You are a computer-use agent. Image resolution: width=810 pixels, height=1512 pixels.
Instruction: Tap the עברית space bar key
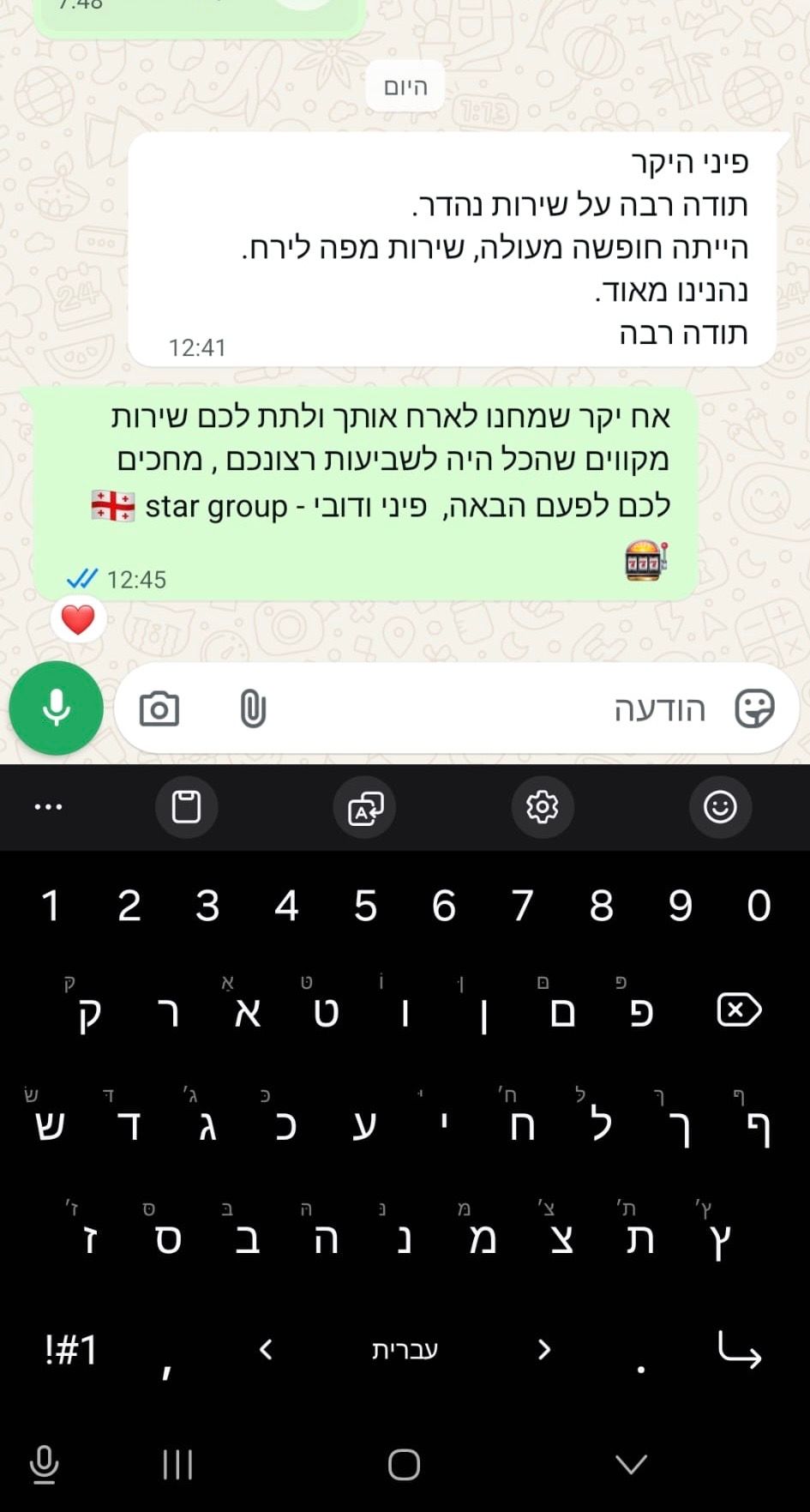point(405,1350)
